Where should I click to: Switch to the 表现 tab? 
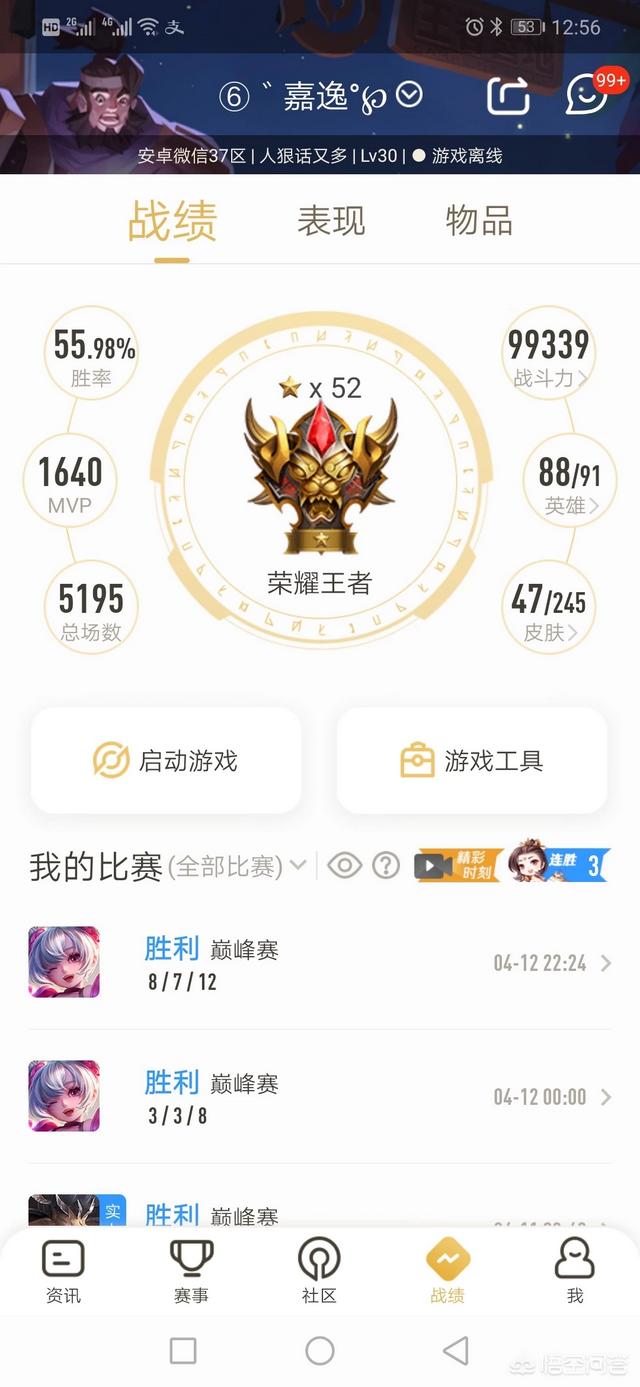pyautogui.click(x=331, y=221)
